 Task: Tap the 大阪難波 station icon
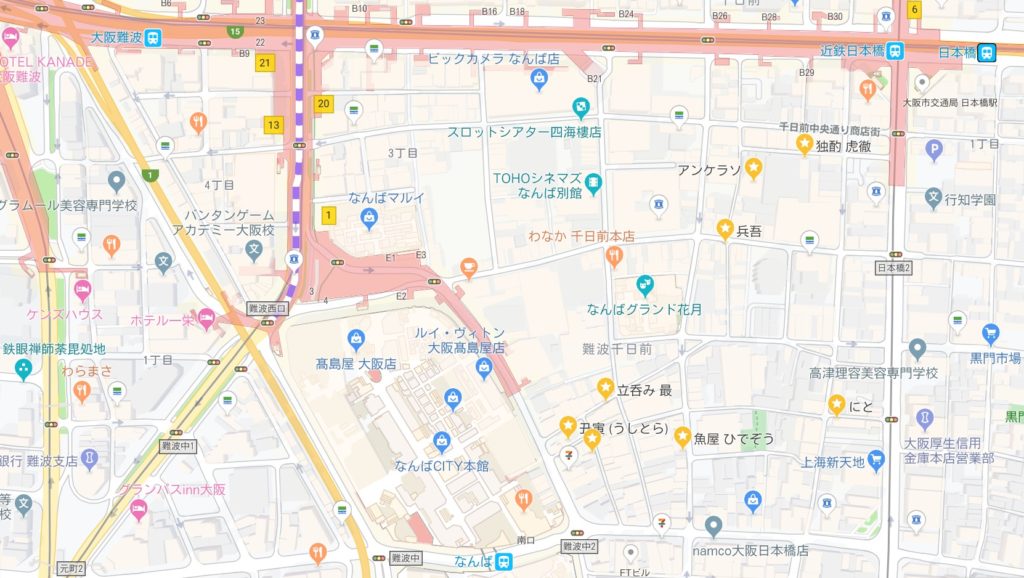coord(153,38)
